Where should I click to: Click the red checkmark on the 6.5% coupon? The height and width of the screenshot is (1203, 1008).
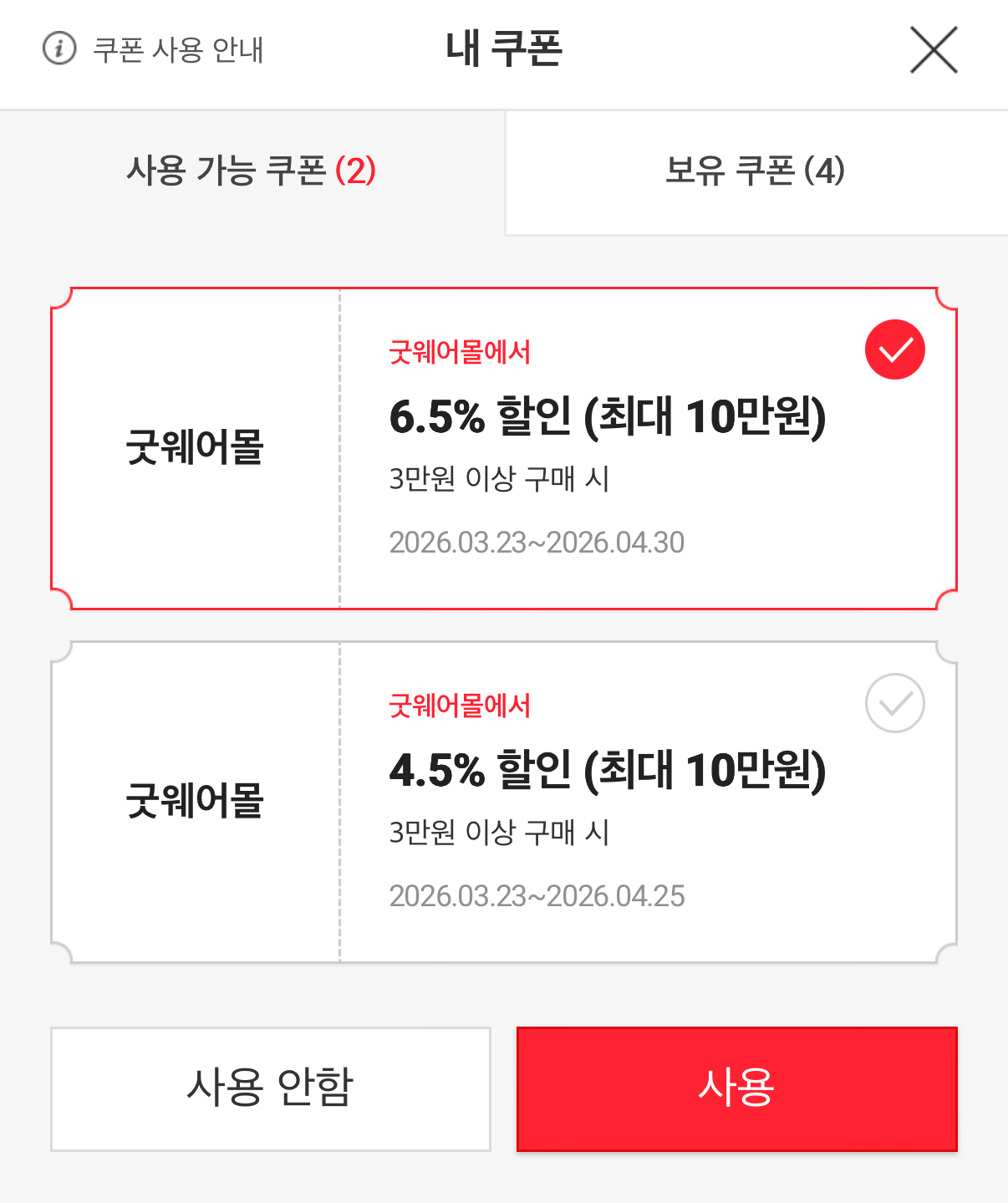click(894, 349)
